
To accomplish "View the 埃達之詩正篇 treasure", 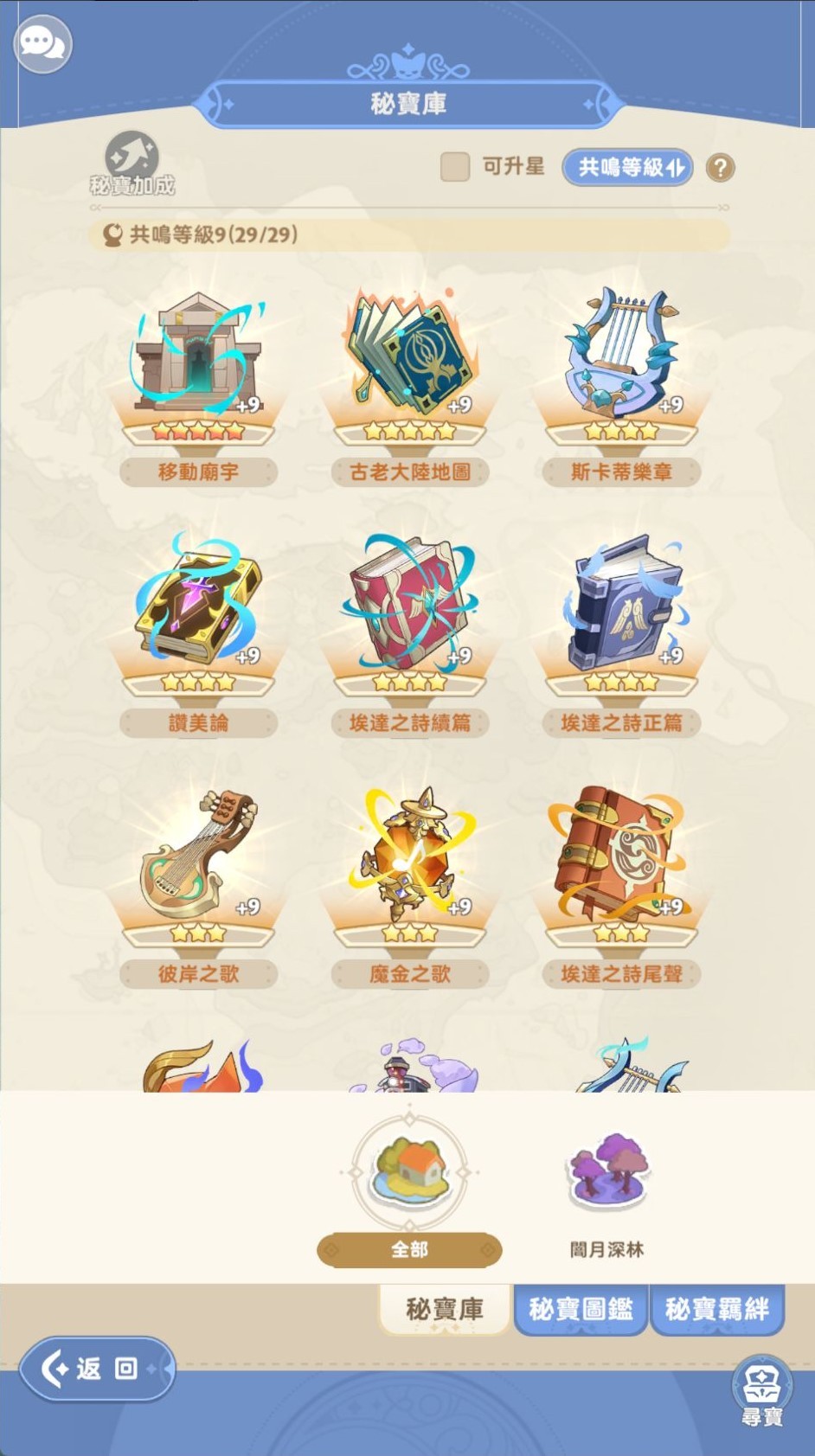I will 621,614.
